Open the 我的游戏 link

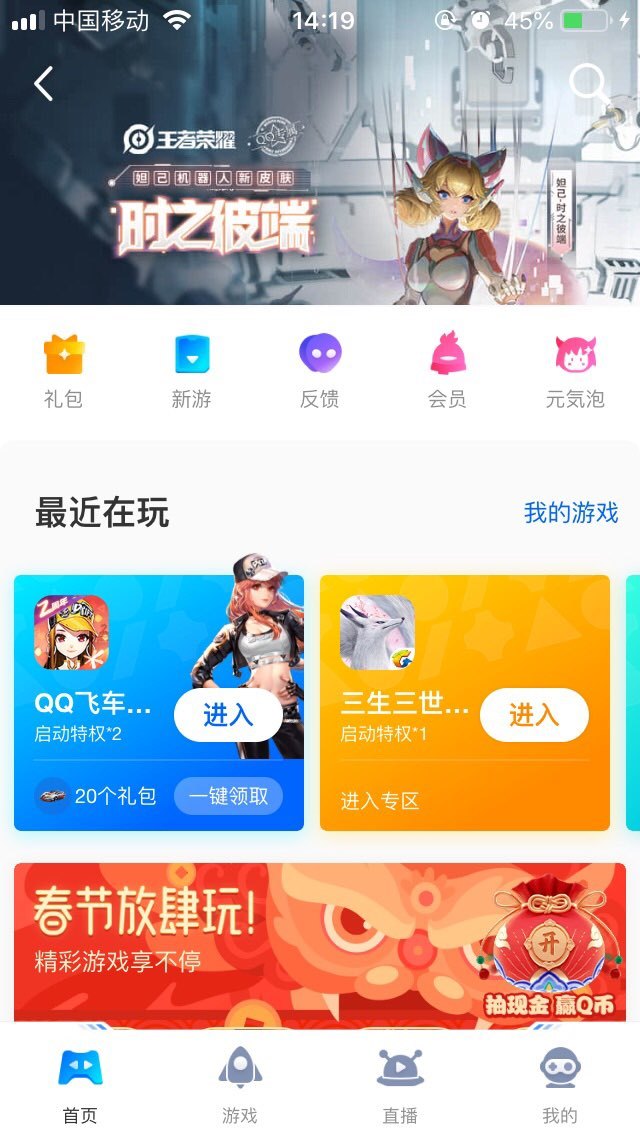(571, 513)
